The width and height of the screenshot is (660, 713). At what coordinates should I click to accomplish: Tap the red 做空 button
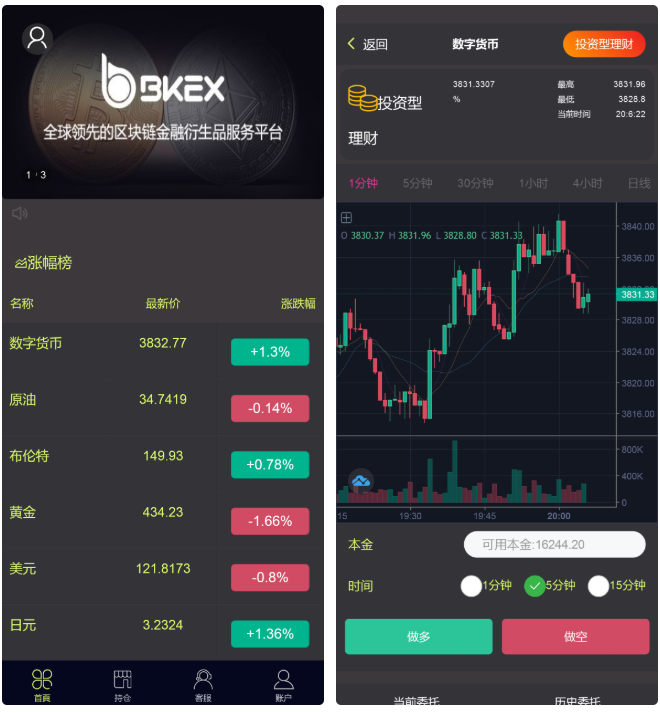575,637
